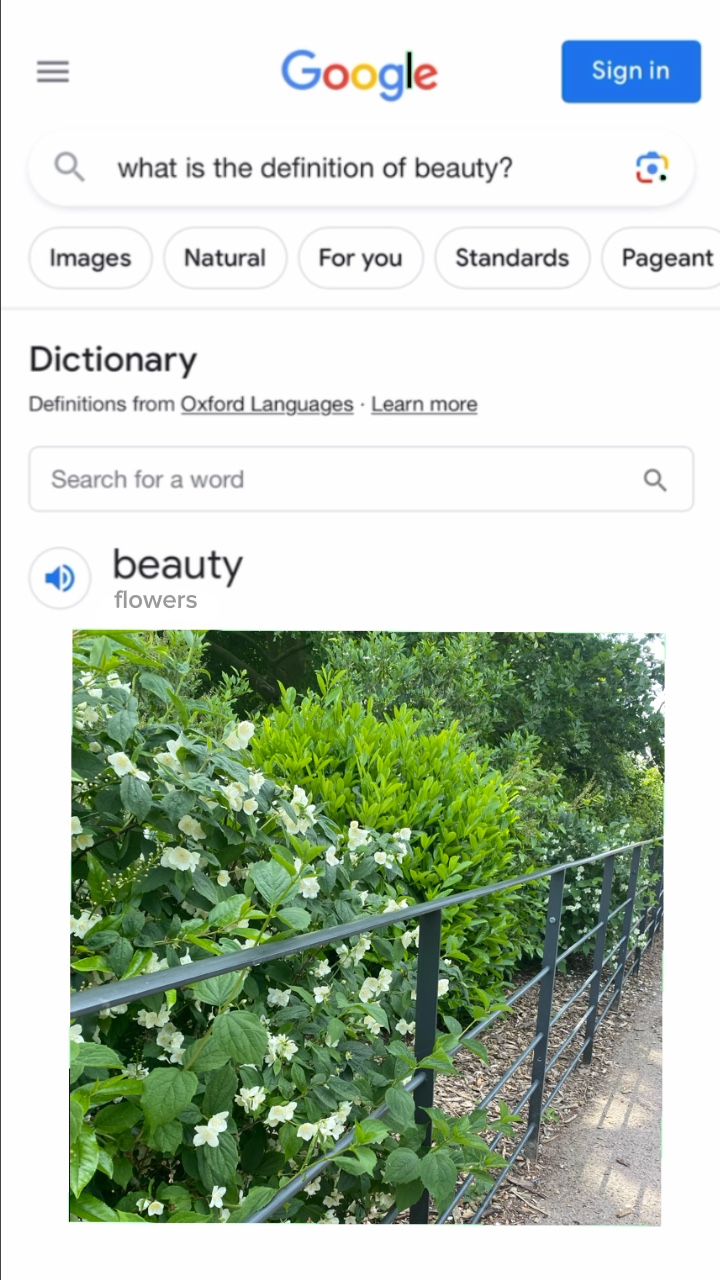Select the Natural chip

coord(225,258)
